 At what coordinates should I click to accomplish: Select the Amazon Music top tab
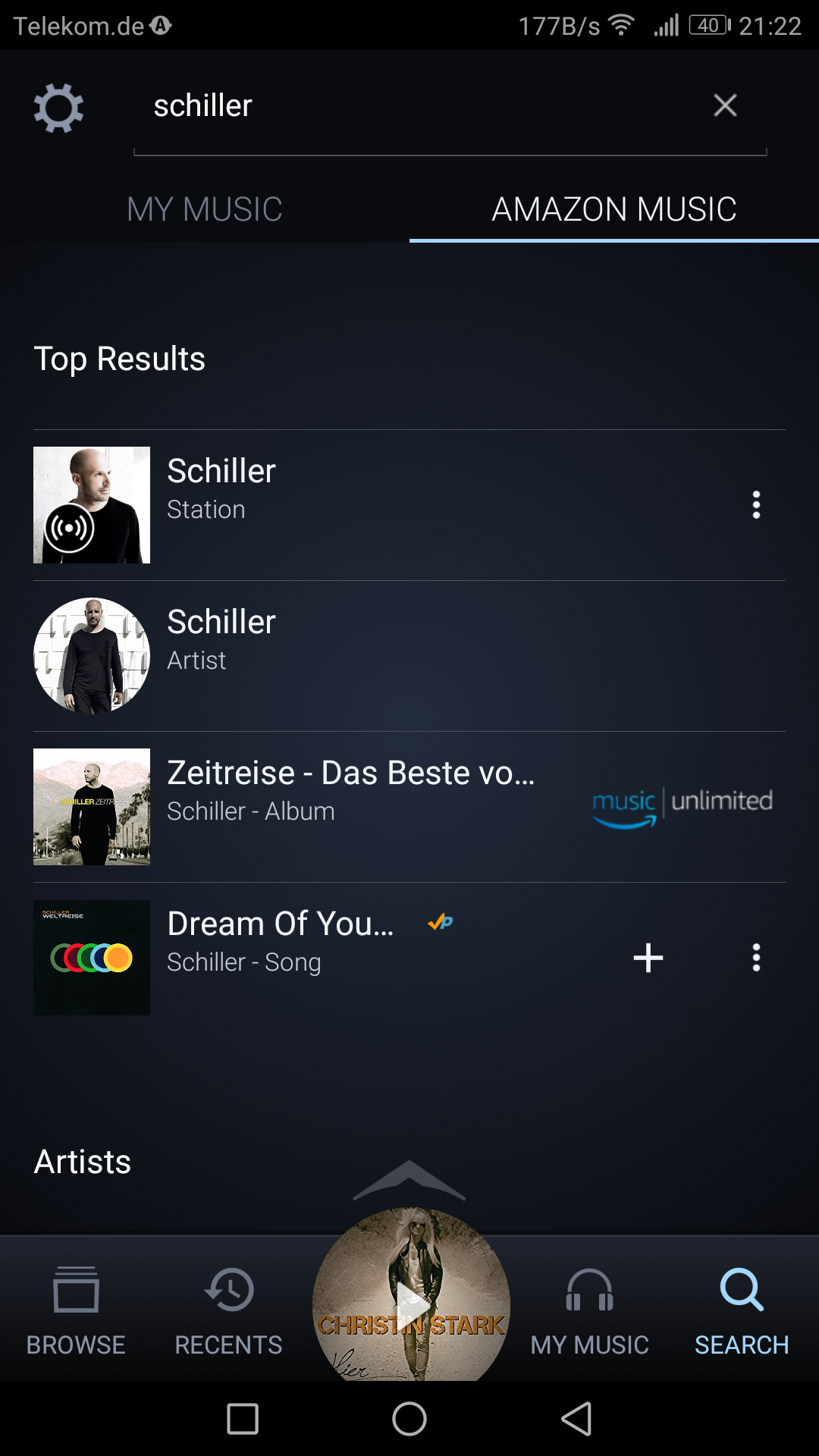tap(614, 209)
